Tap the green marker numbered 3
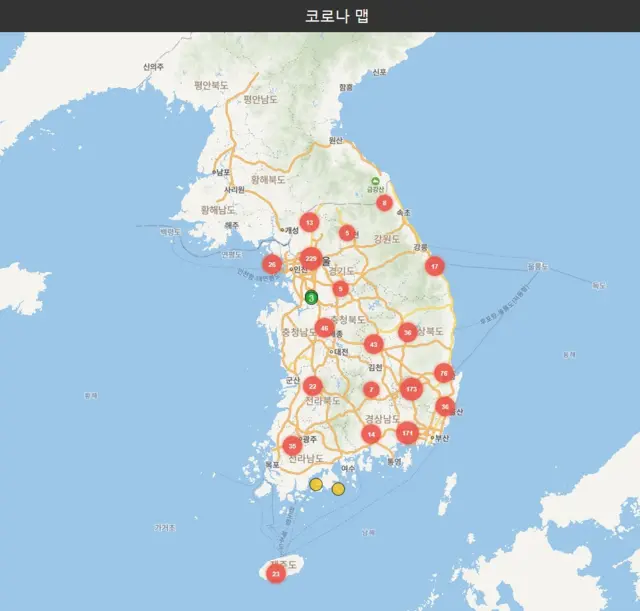The width and height of the screenshot is (640, 611). pos(311,297)
